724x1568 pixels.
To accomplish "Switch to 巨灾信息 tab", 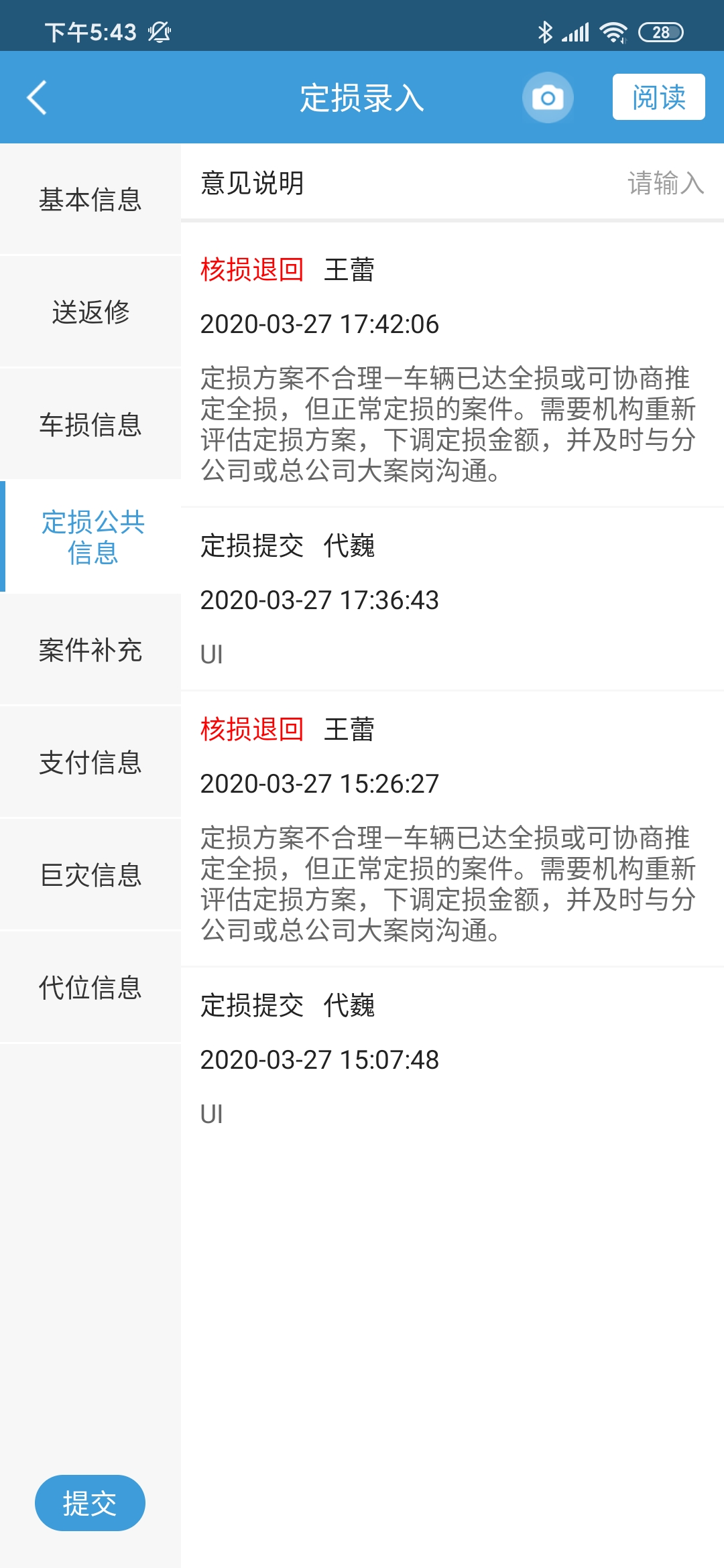I will tap(90, 875).
